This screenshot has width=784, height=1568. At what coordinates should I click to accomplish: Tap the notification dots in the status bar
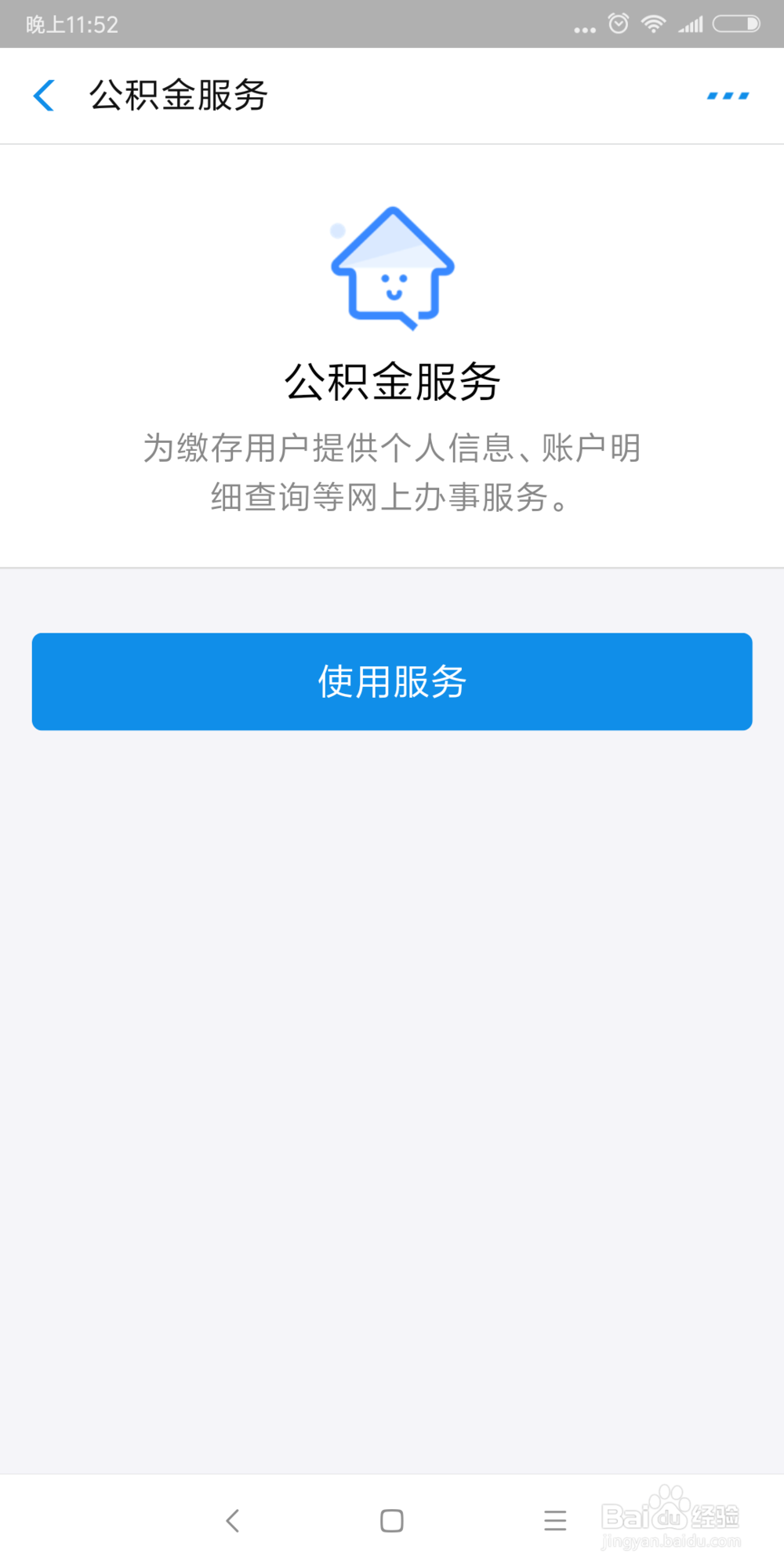click(x=585, y=28)
